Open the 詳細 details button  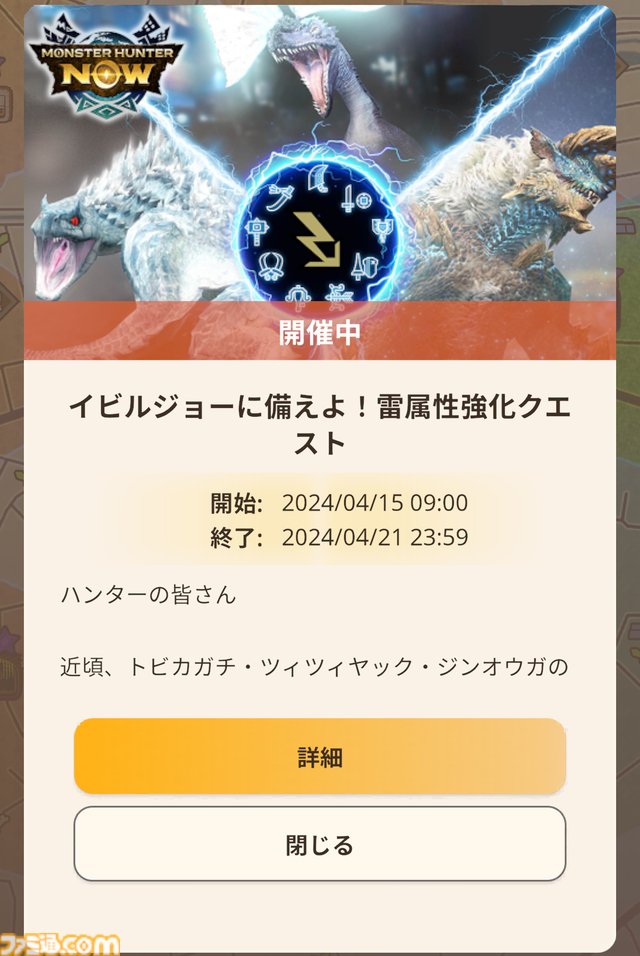(x=320, y=757)
